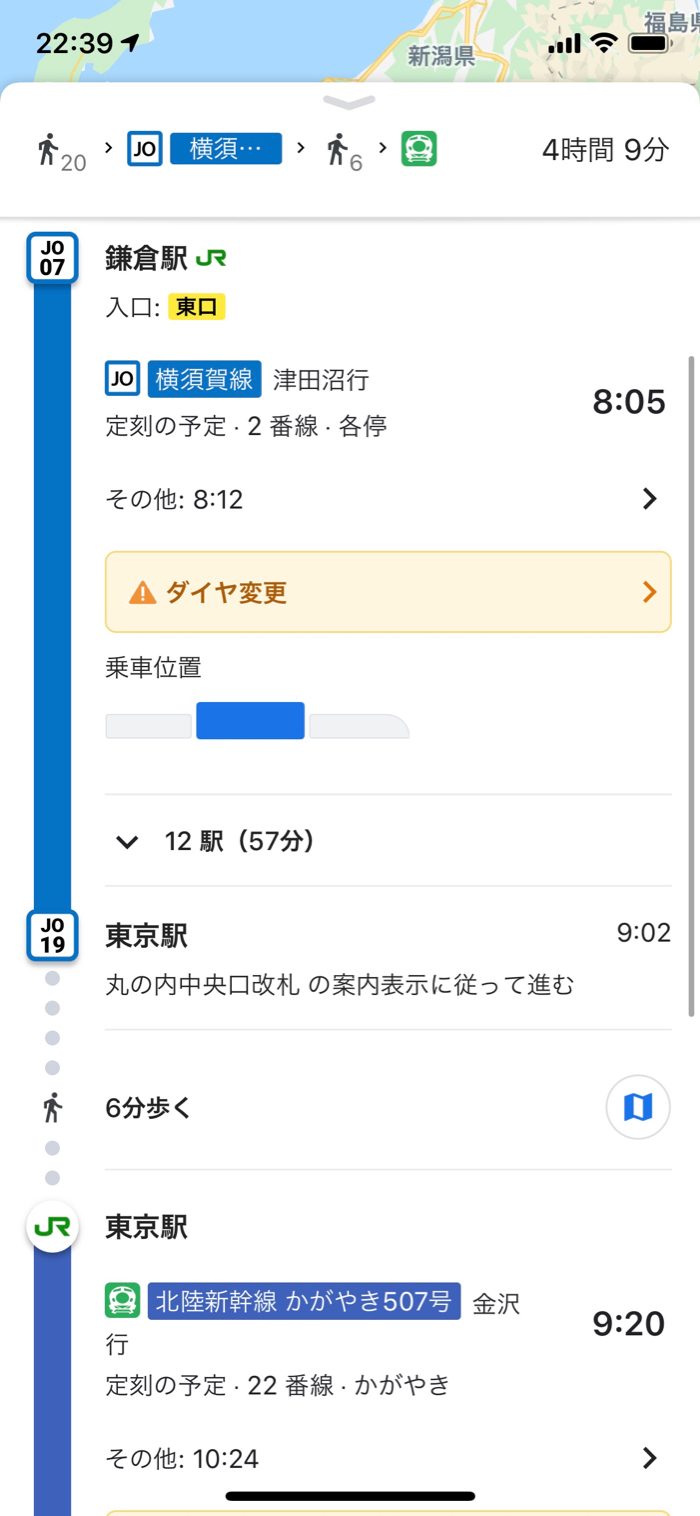Open the map for the 6-minute walk
This screenshot has height=1516, width=700.
(638, 1107)
